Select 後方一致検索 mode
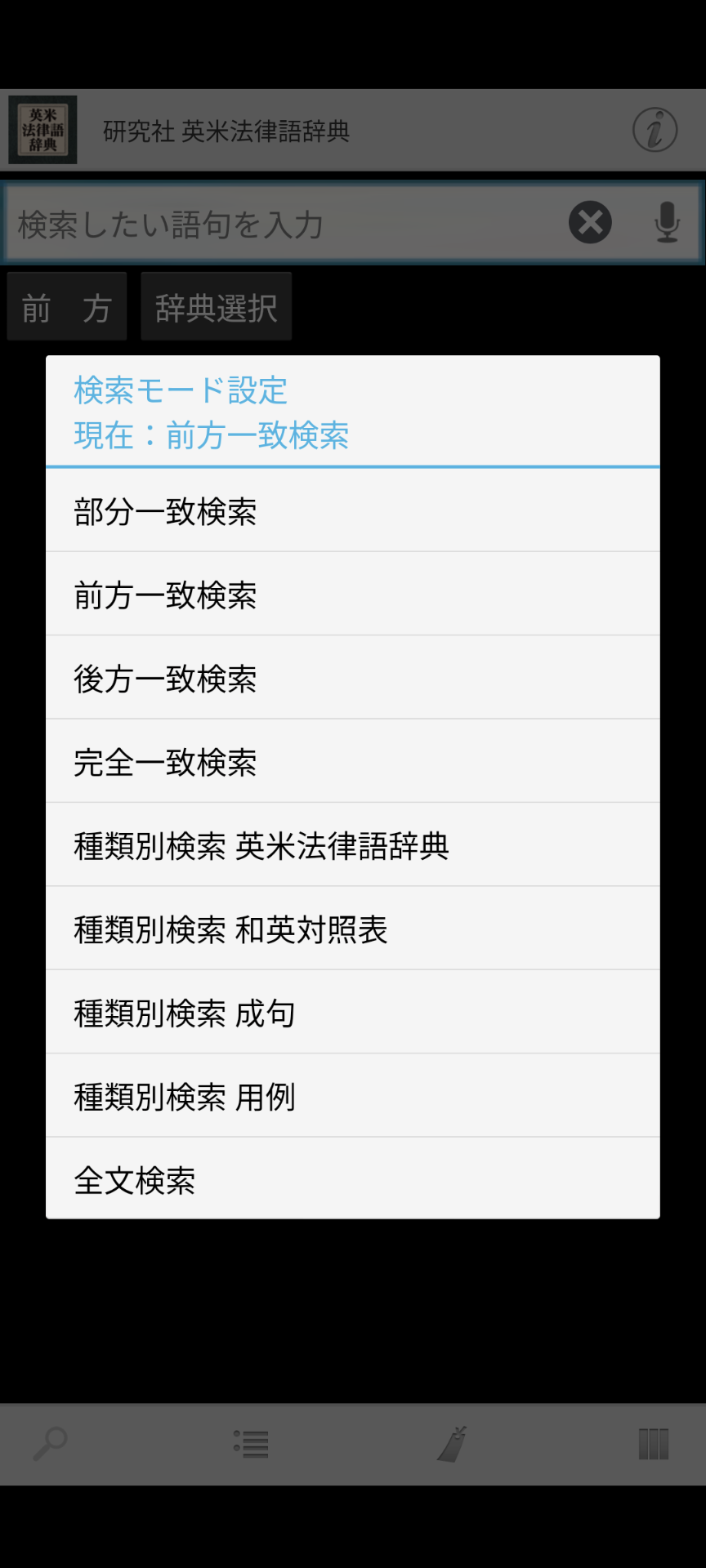This screenshot has height=1568, width=706. point(352,678)
